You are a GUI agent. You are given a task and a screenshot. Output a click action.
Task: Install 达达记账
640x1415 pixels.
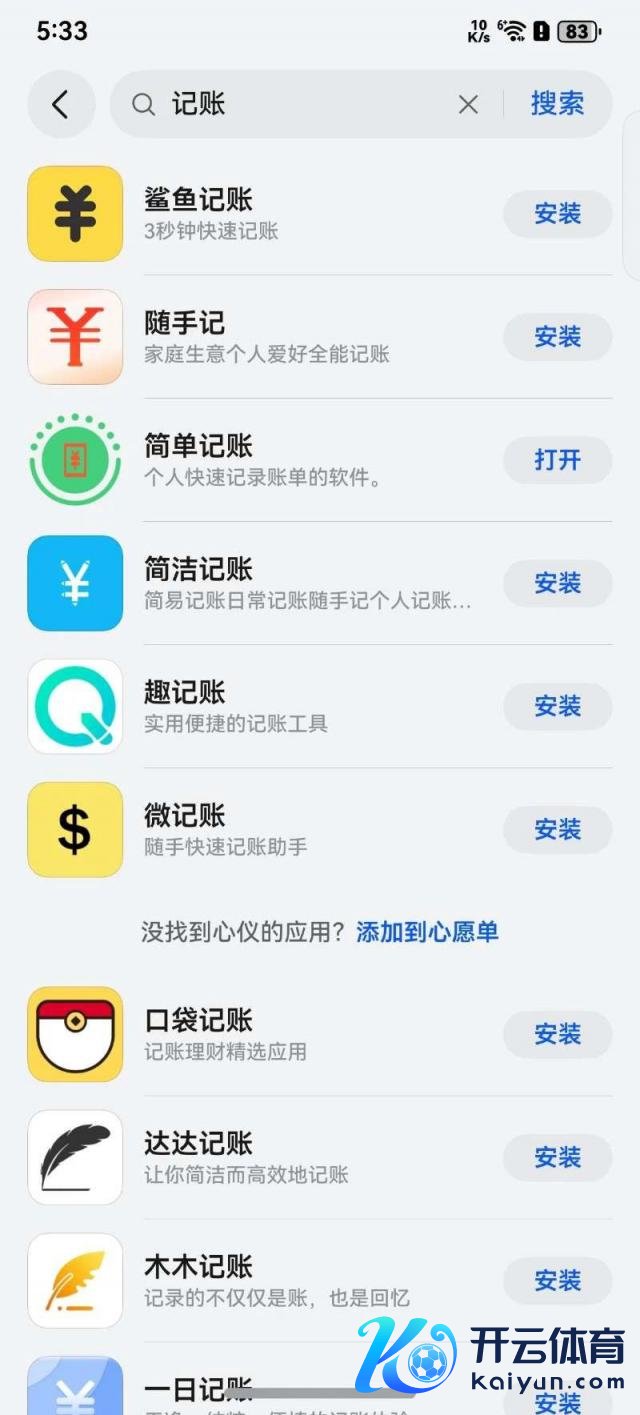(x=557, y=1157)
